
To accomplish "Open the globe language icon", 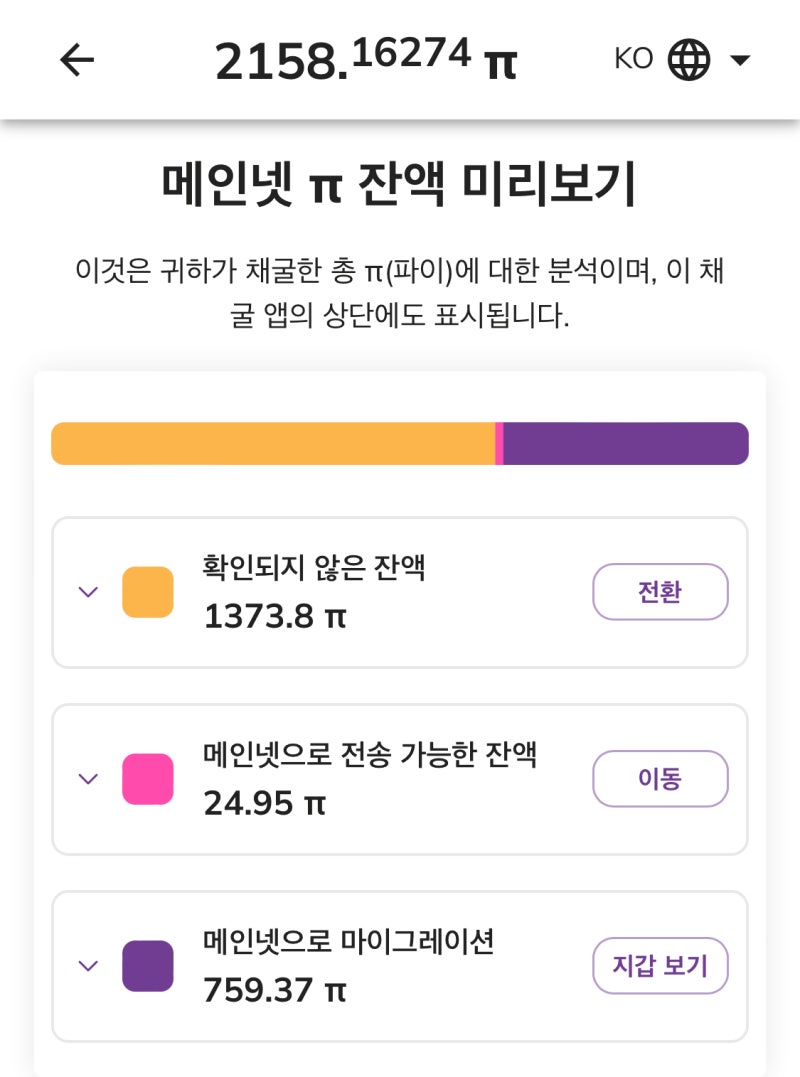I will pyautogui.click(x=688, y=58).
